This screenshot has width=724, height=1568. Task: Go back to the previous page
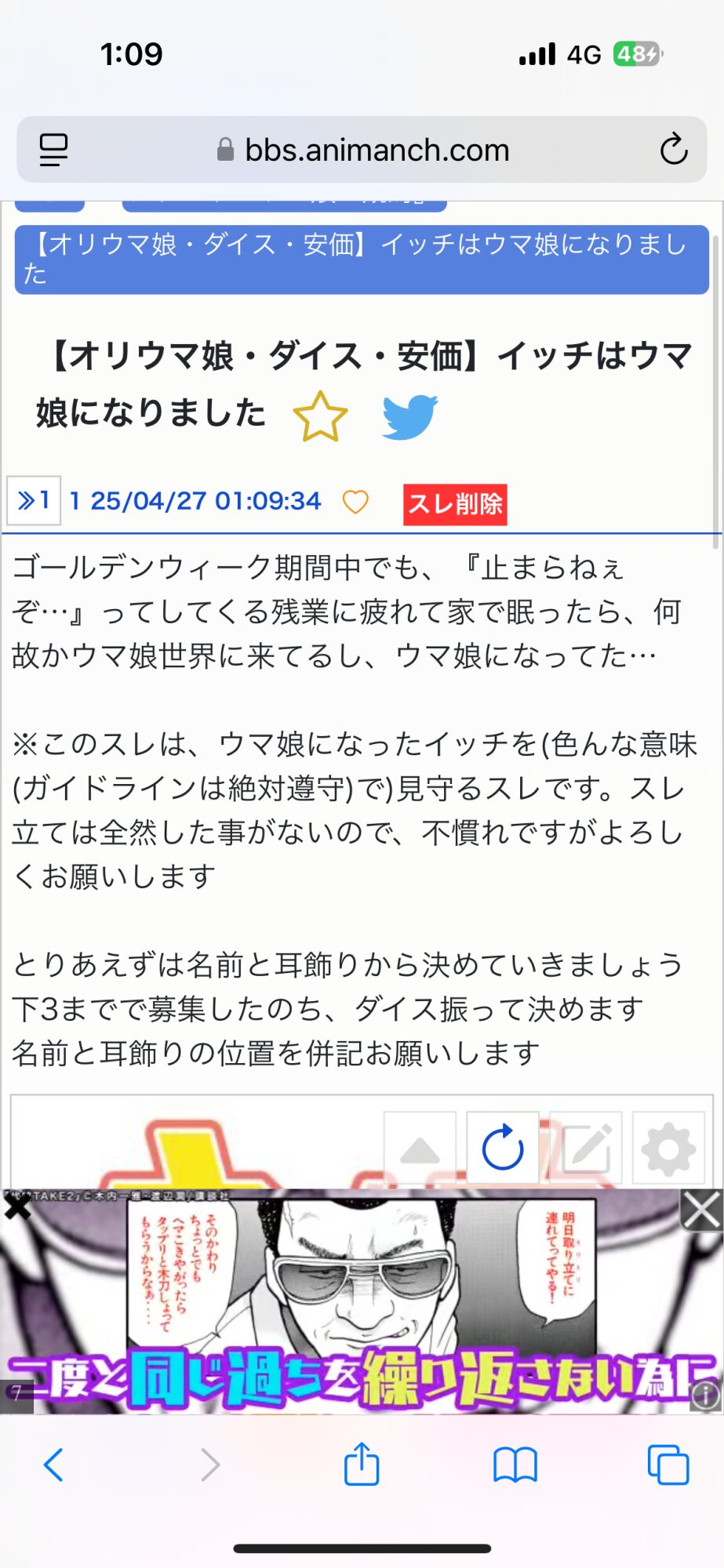coord(53,1465)
